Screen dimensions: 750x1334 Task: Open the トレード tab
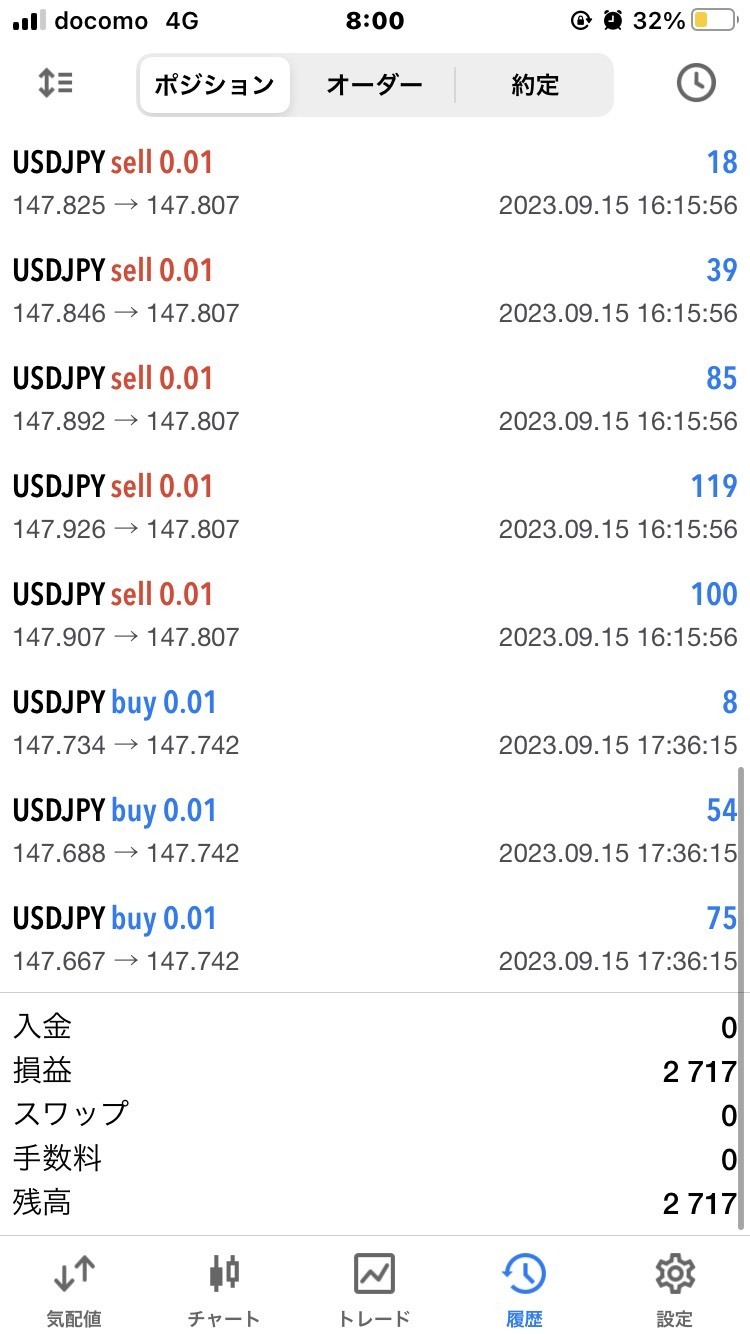[374, 1288]
